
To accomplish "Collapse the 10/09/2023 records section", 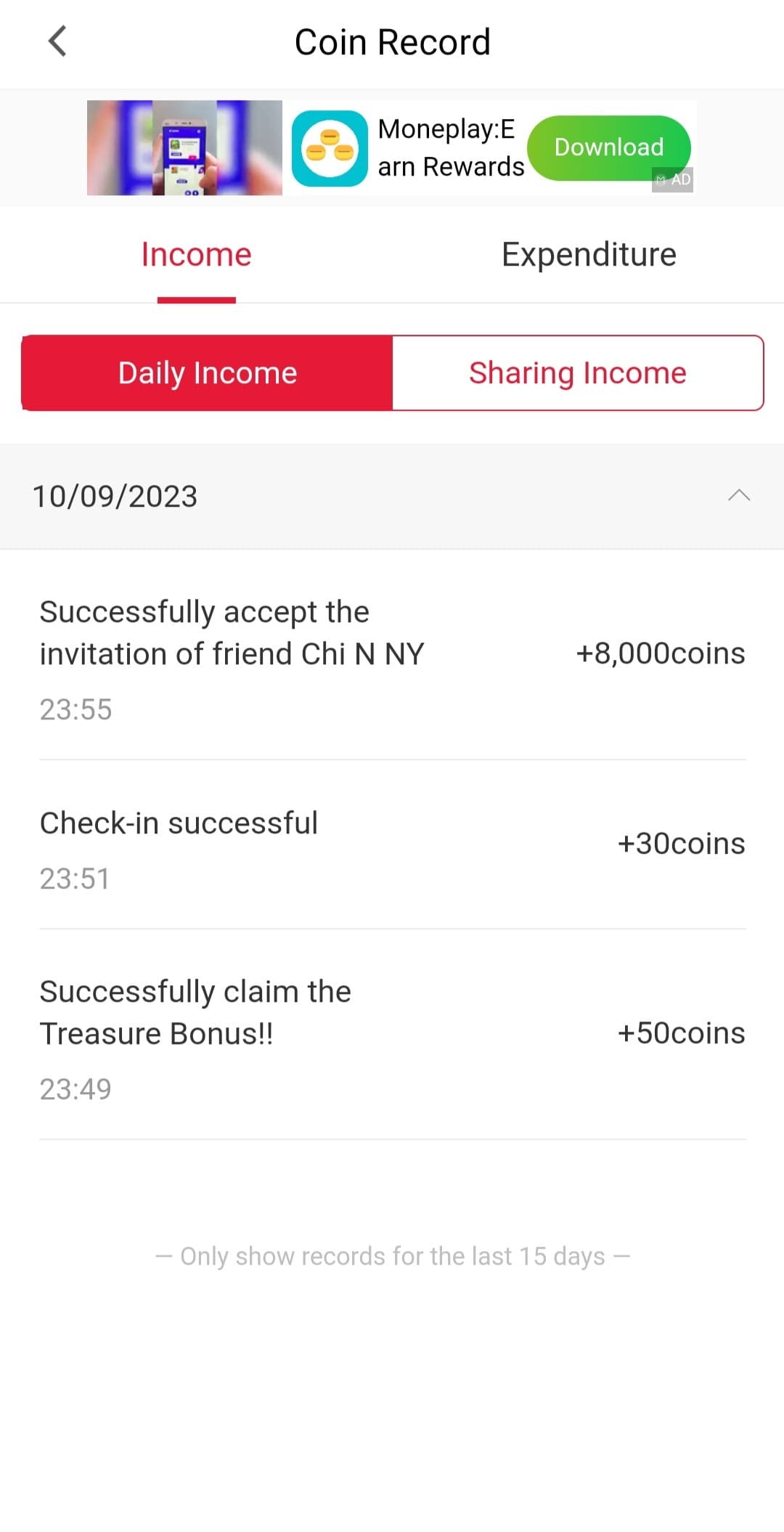I will (738, 496).
